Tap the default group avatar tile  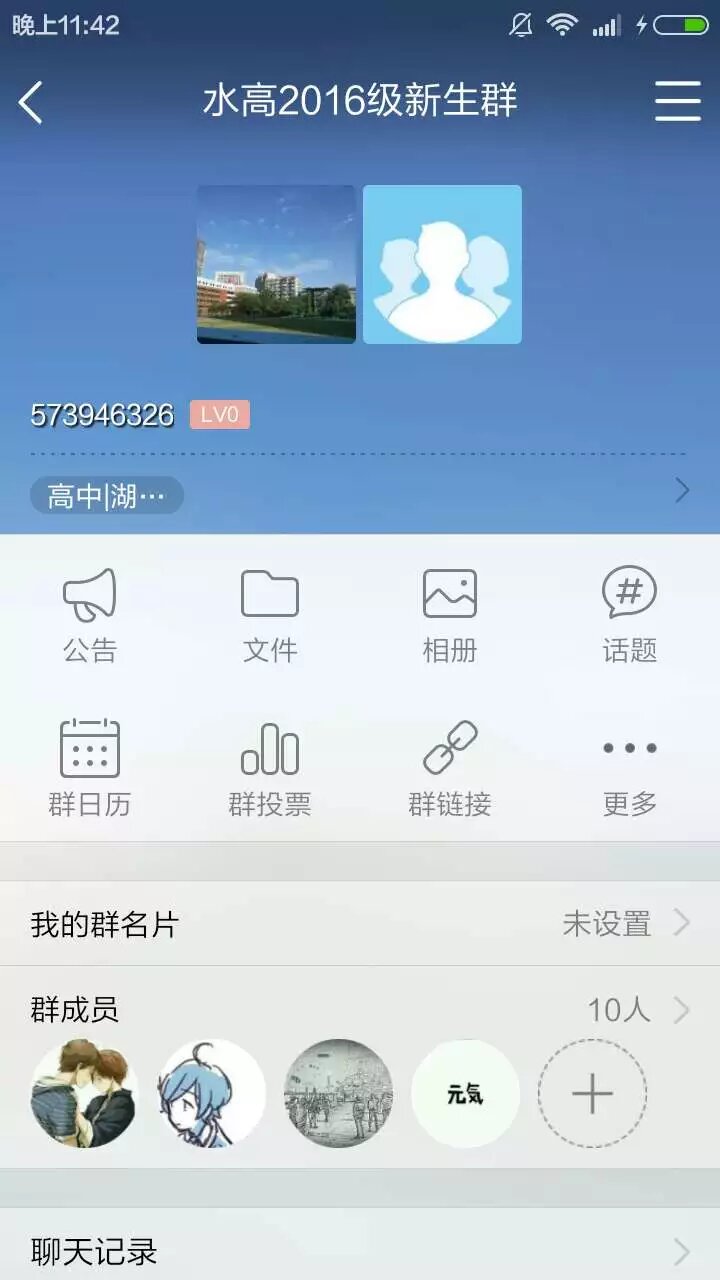pos(442,265)
